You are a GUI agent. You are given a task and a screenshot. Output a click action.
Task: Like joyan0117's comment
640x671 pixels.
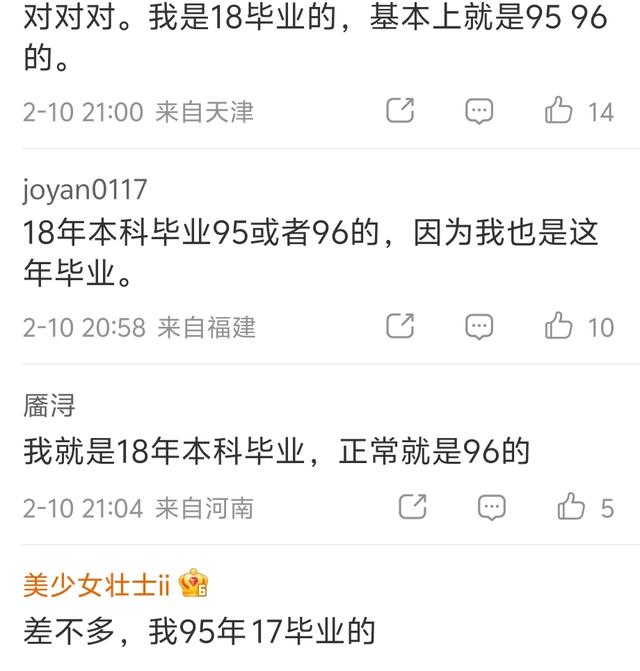(559, 326)
